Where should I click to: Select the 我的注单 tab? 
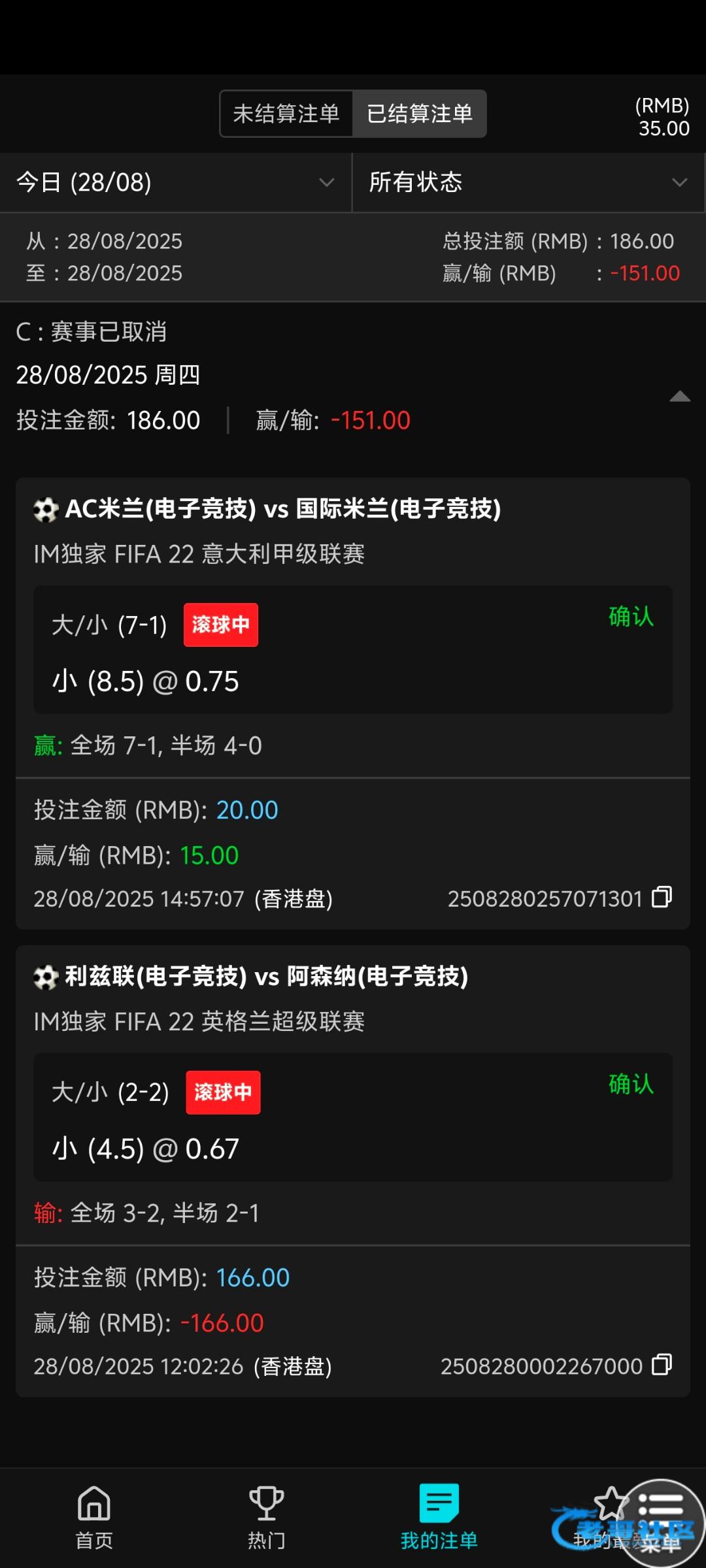click(439, 1518)
